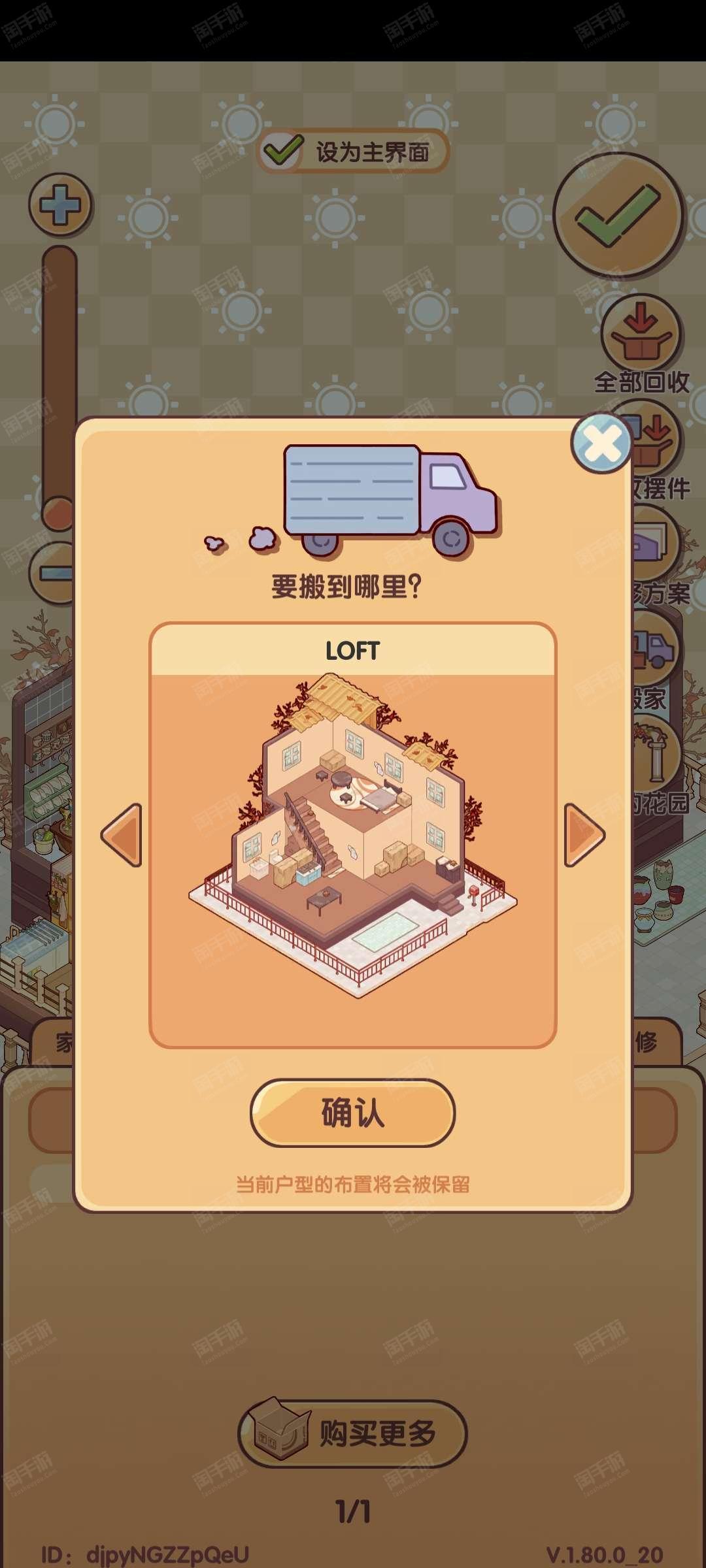706x1568 pixels.
Task: Show the previous house layout
Action: 122,835
